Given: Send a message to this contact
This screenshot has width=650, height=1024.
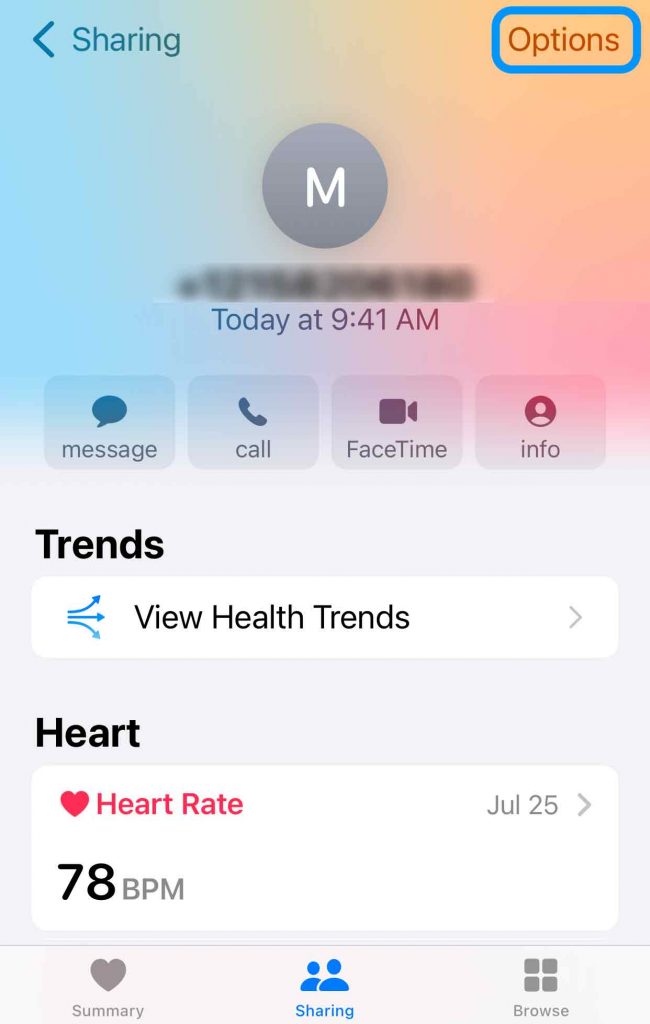Looking at the screenshot, I should pyautogui.click(x=109, y=424).
